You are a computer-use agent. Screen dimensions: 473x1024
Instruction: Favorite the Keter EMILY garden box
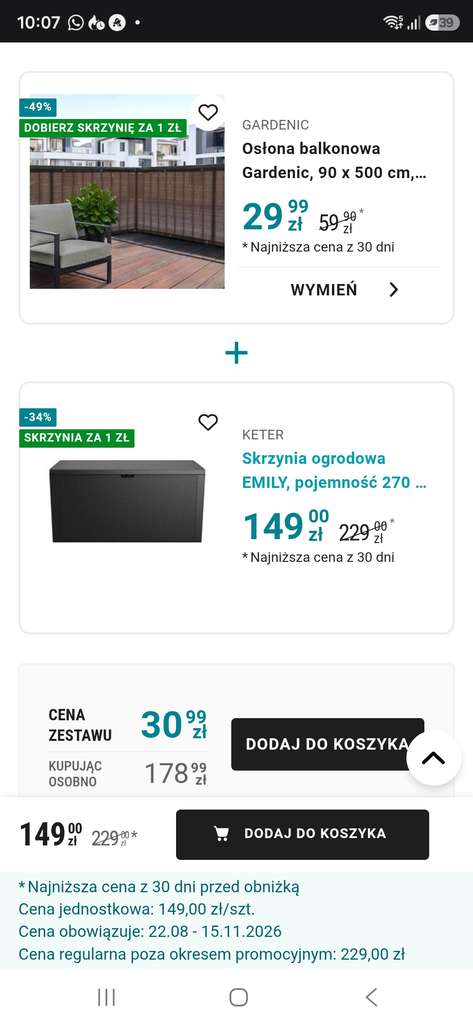[x=208, y=422]
